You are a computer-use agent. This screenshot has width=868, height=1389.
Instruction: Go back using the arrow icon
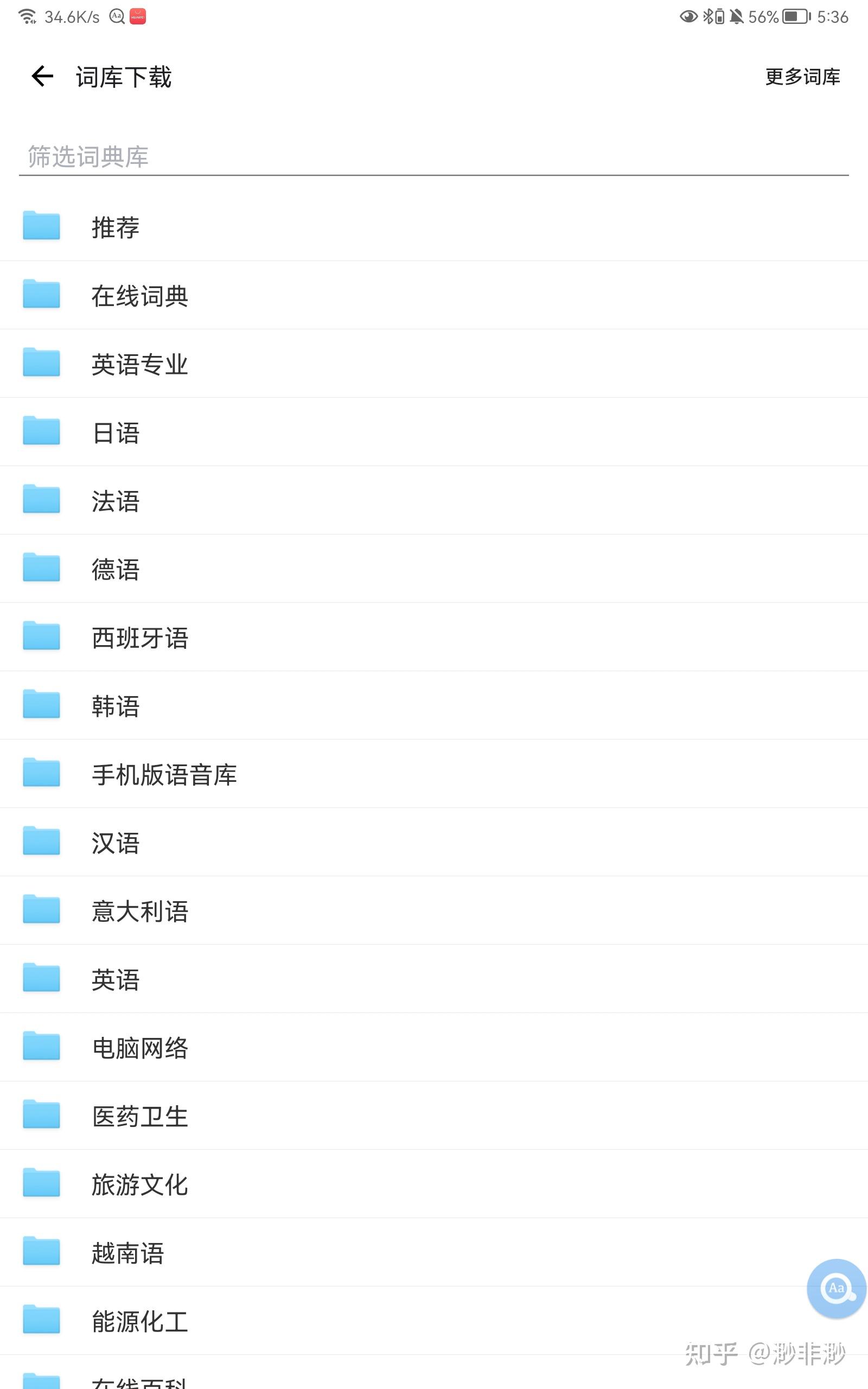pos(42,77)
